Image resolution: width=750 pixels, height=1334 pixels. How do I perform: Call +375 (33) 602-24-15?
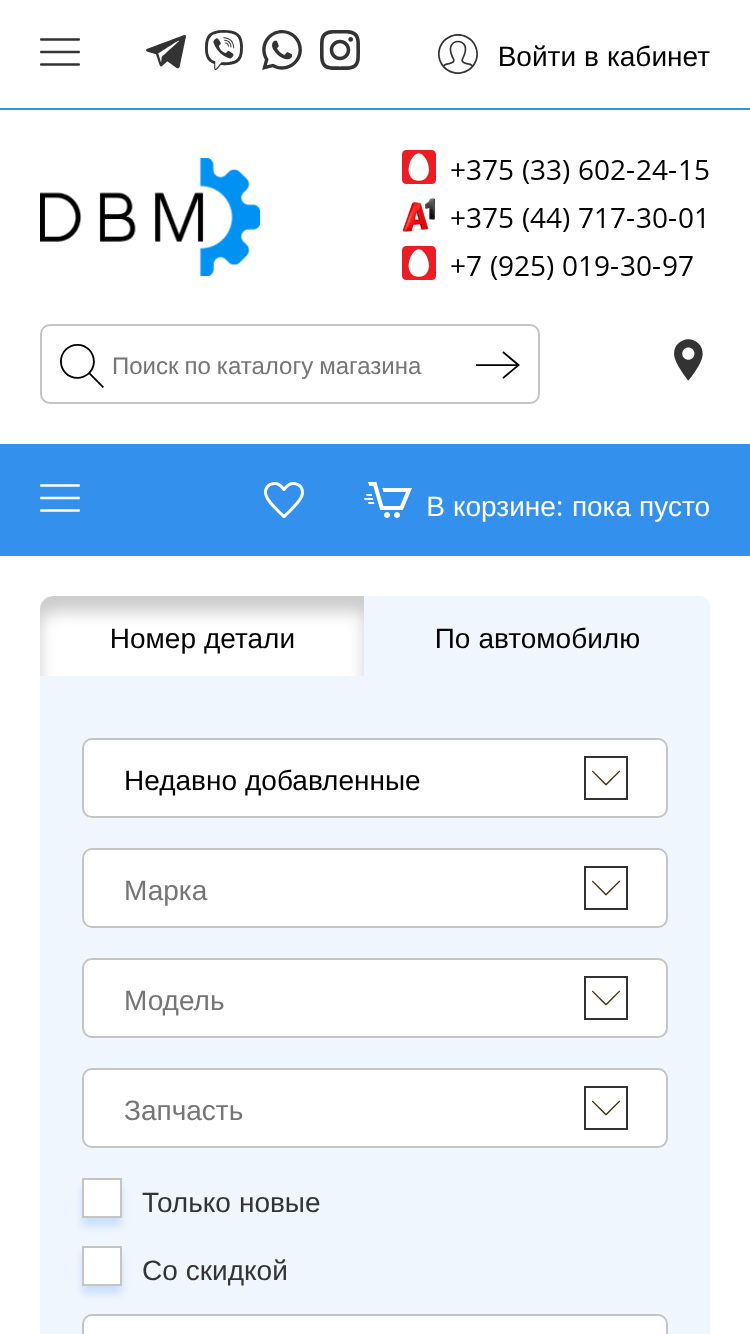(x=580, y=170)
